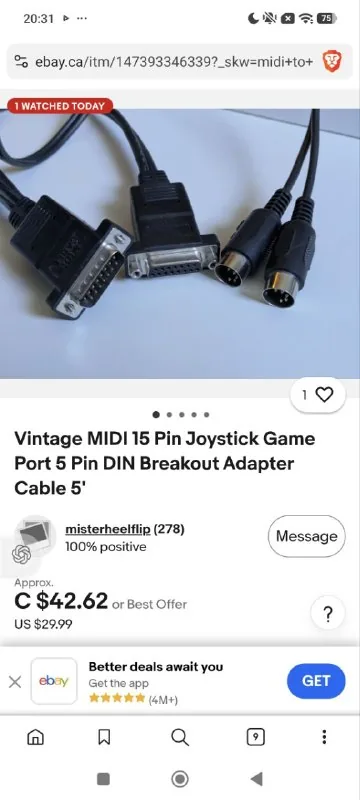This screenshot has width=360, height=800.
Task: Open the adapter cable product photo
Action: [x=180, y=244]
